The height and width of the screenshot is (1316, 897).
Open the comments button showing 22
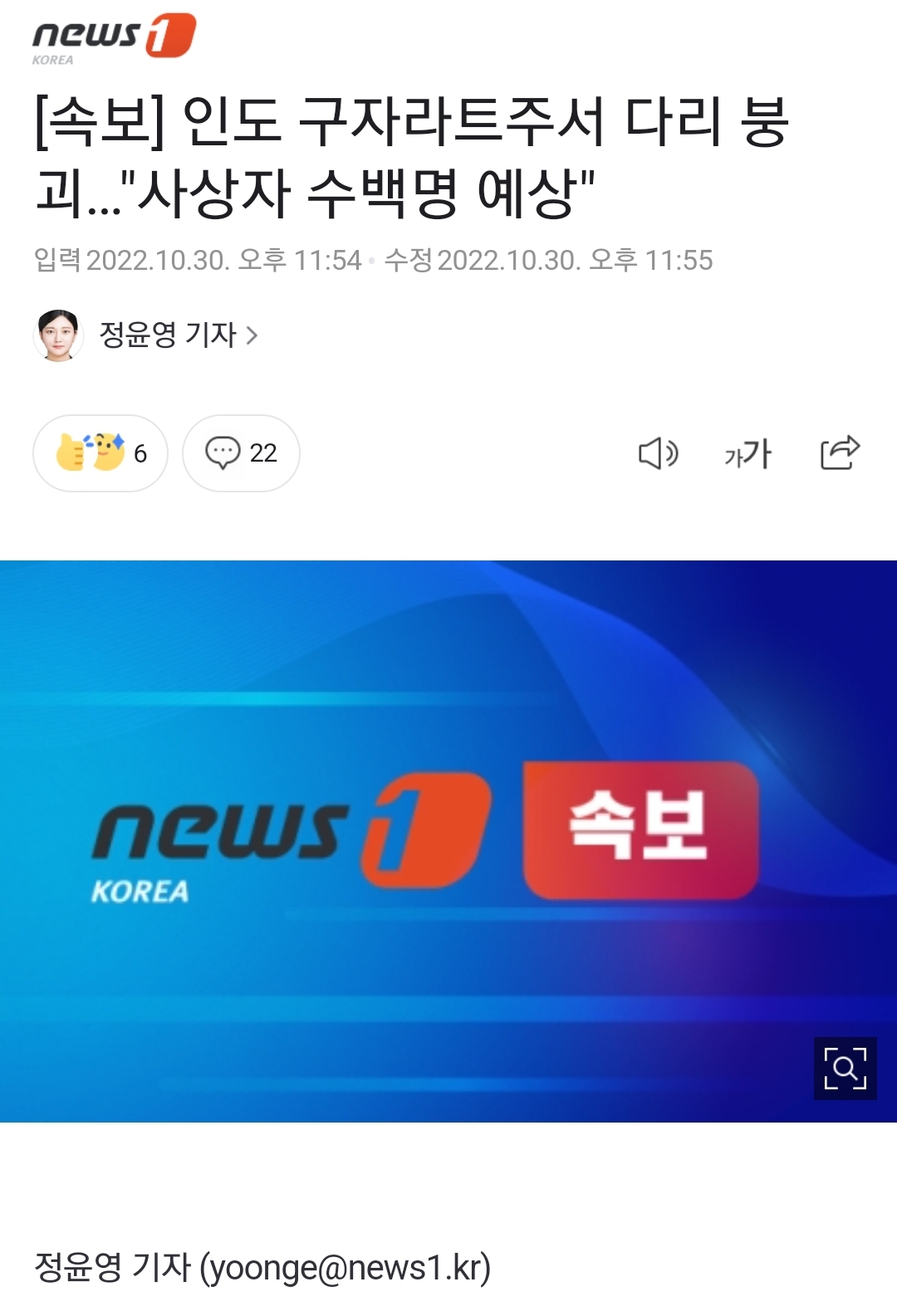point(241,453)
